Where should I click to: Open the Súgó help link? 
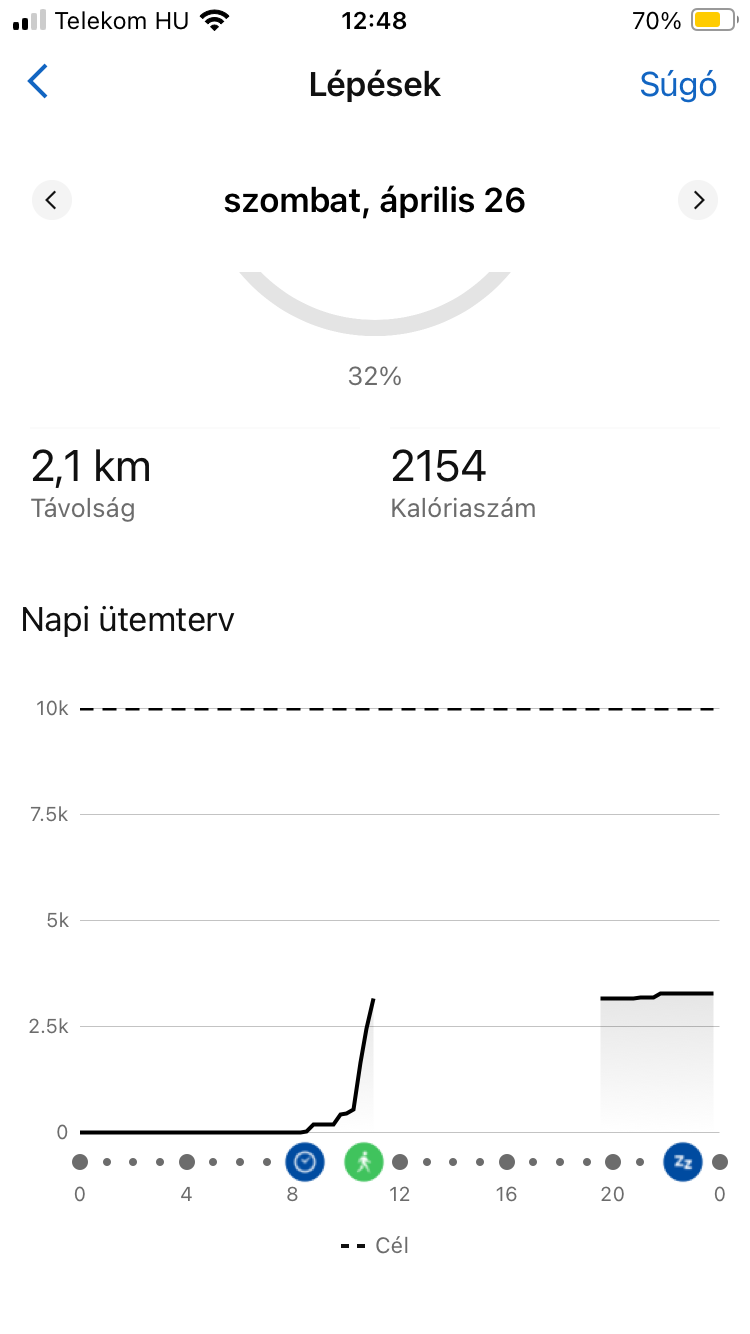tap(678, 85)
